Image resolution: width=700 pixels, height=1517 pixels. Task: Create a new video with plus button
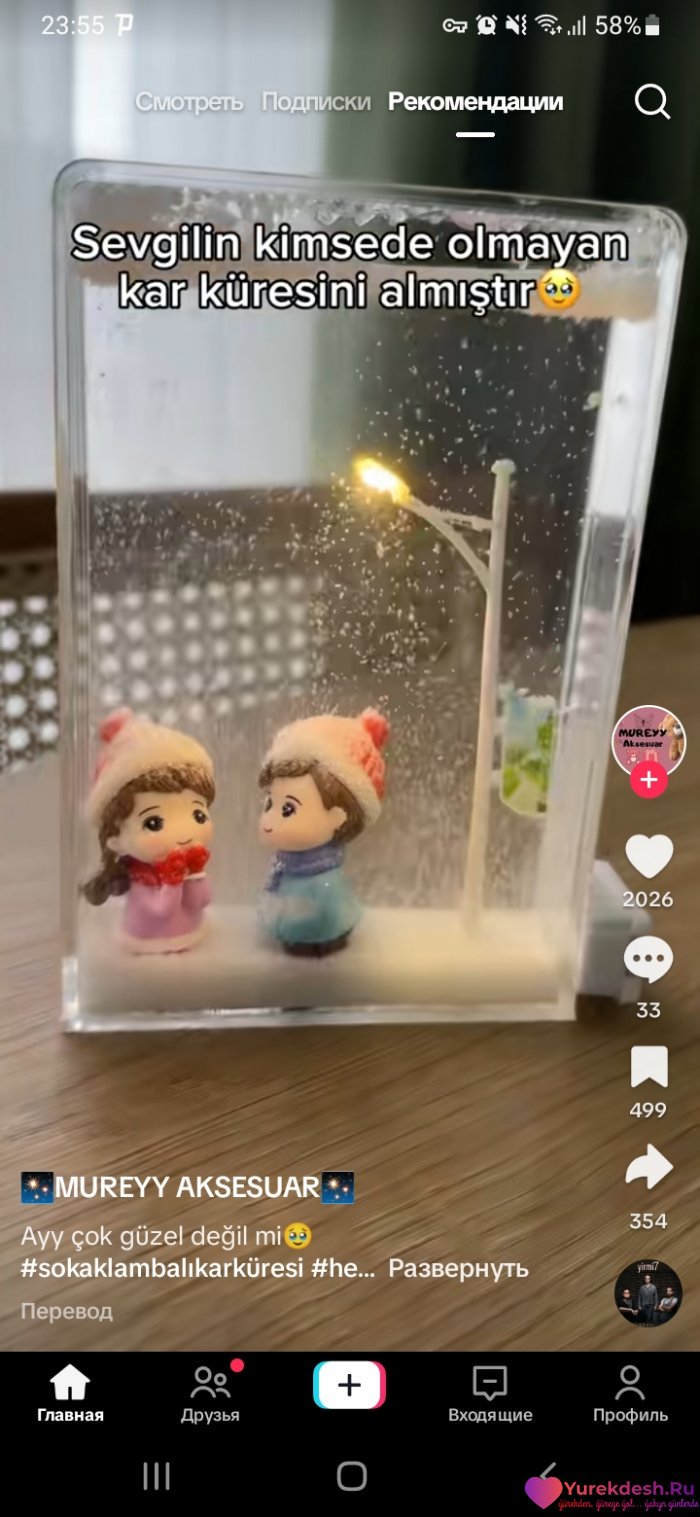pyautogui.click(x=349, y=1385)
